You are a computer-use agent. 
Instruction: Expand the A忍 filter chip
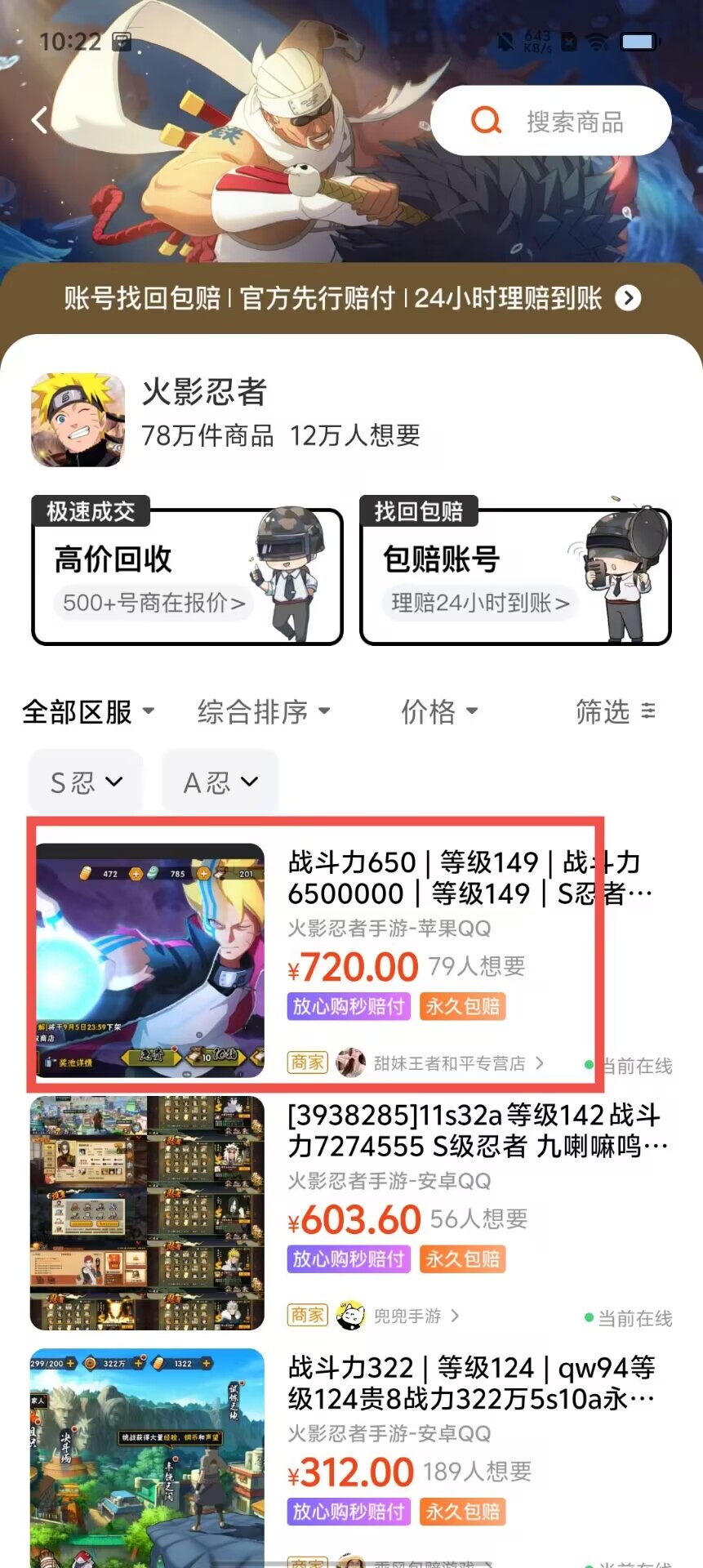click(220, 782)
